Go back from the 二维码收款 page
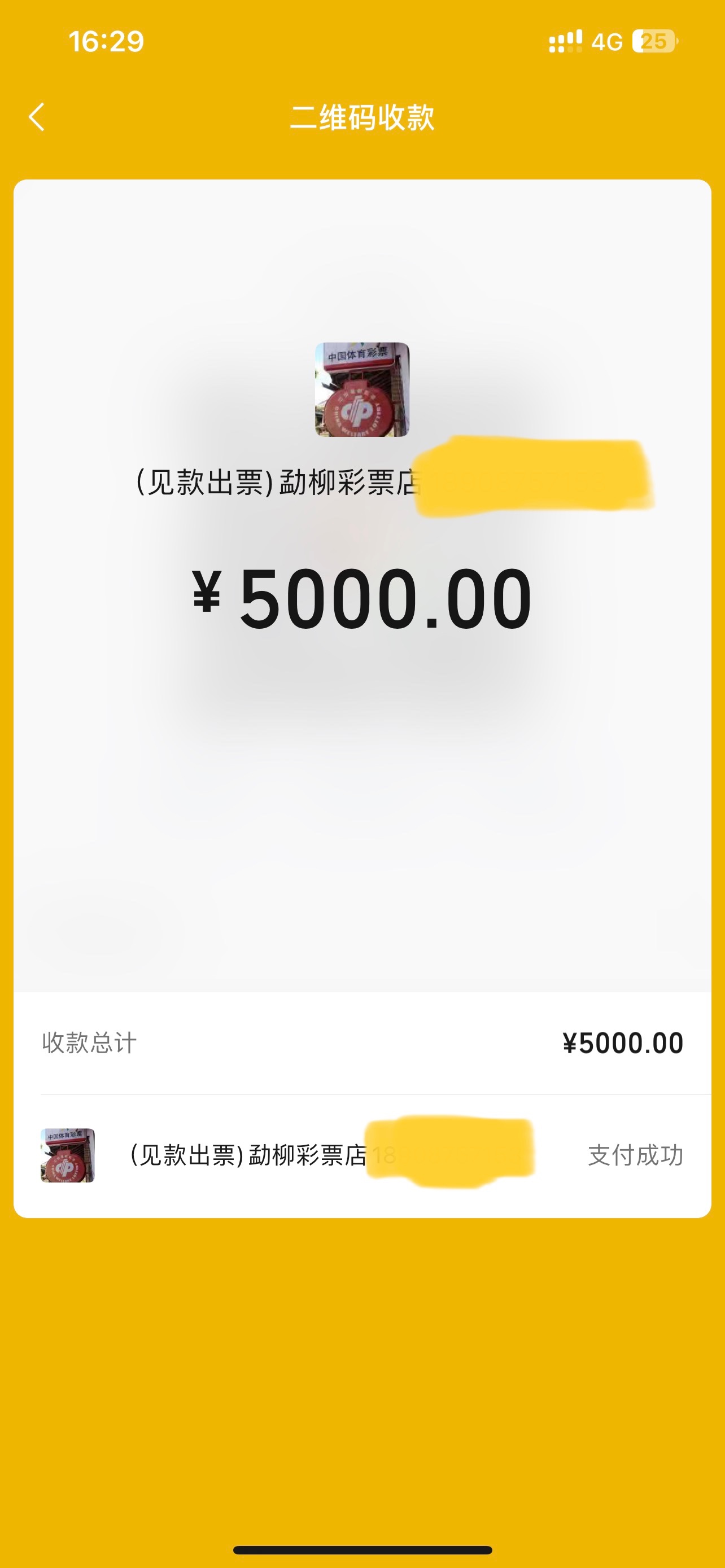This screenshot has height=1568, width=725. point(37,117)
